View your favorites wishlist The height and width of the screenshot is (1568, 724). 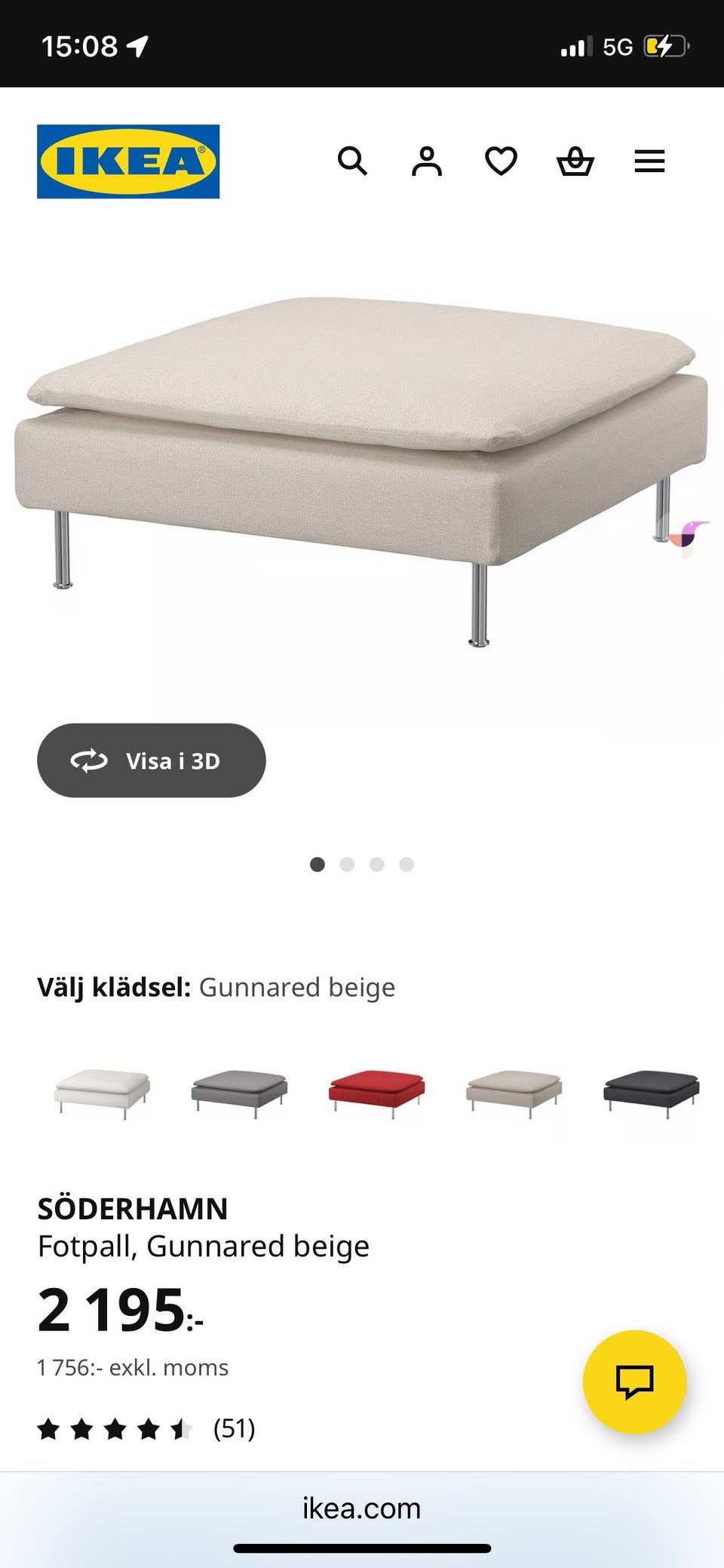coord(500,161)
